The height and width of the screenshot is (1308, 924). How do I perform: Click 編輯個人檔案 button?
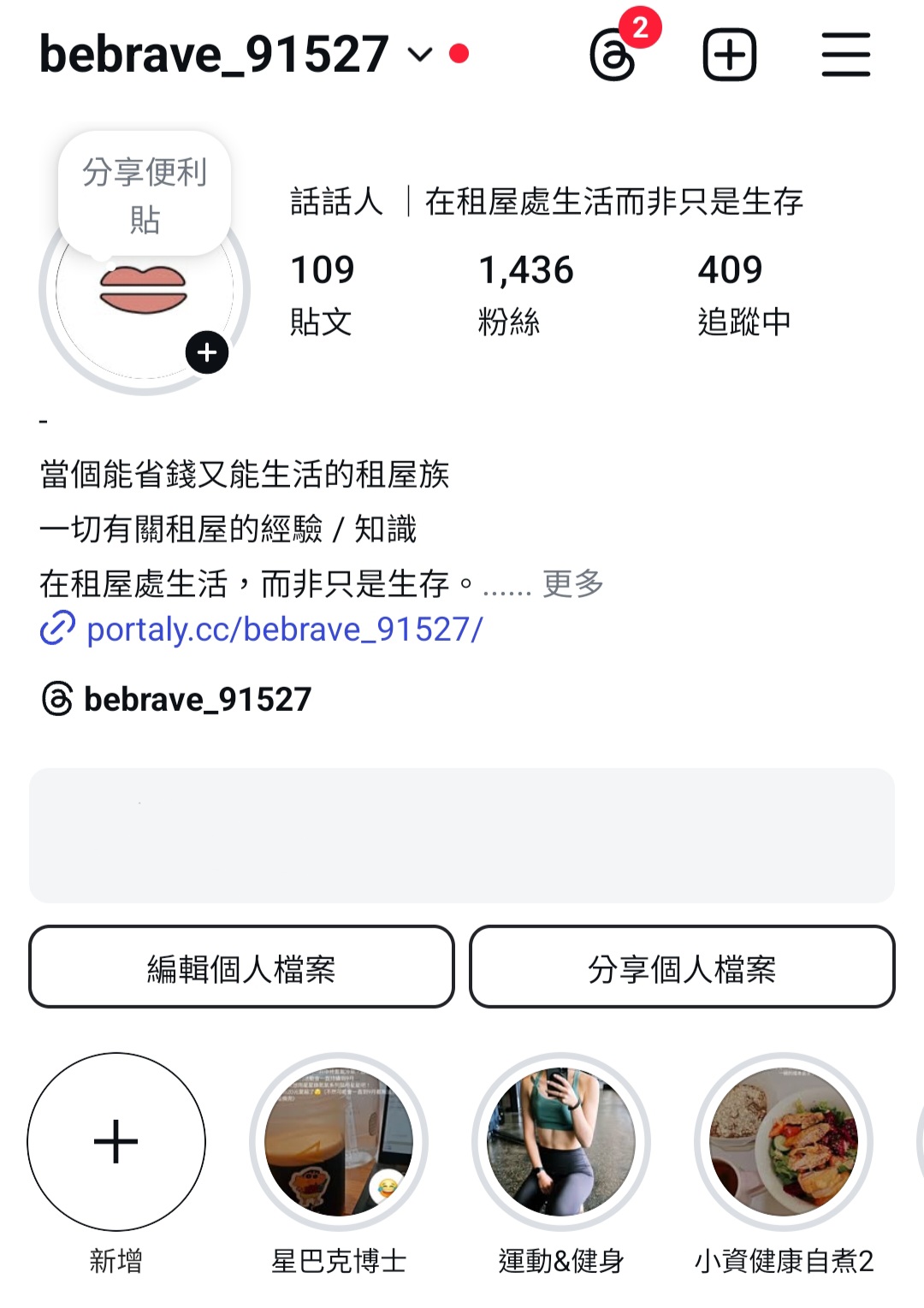(240, 967)
